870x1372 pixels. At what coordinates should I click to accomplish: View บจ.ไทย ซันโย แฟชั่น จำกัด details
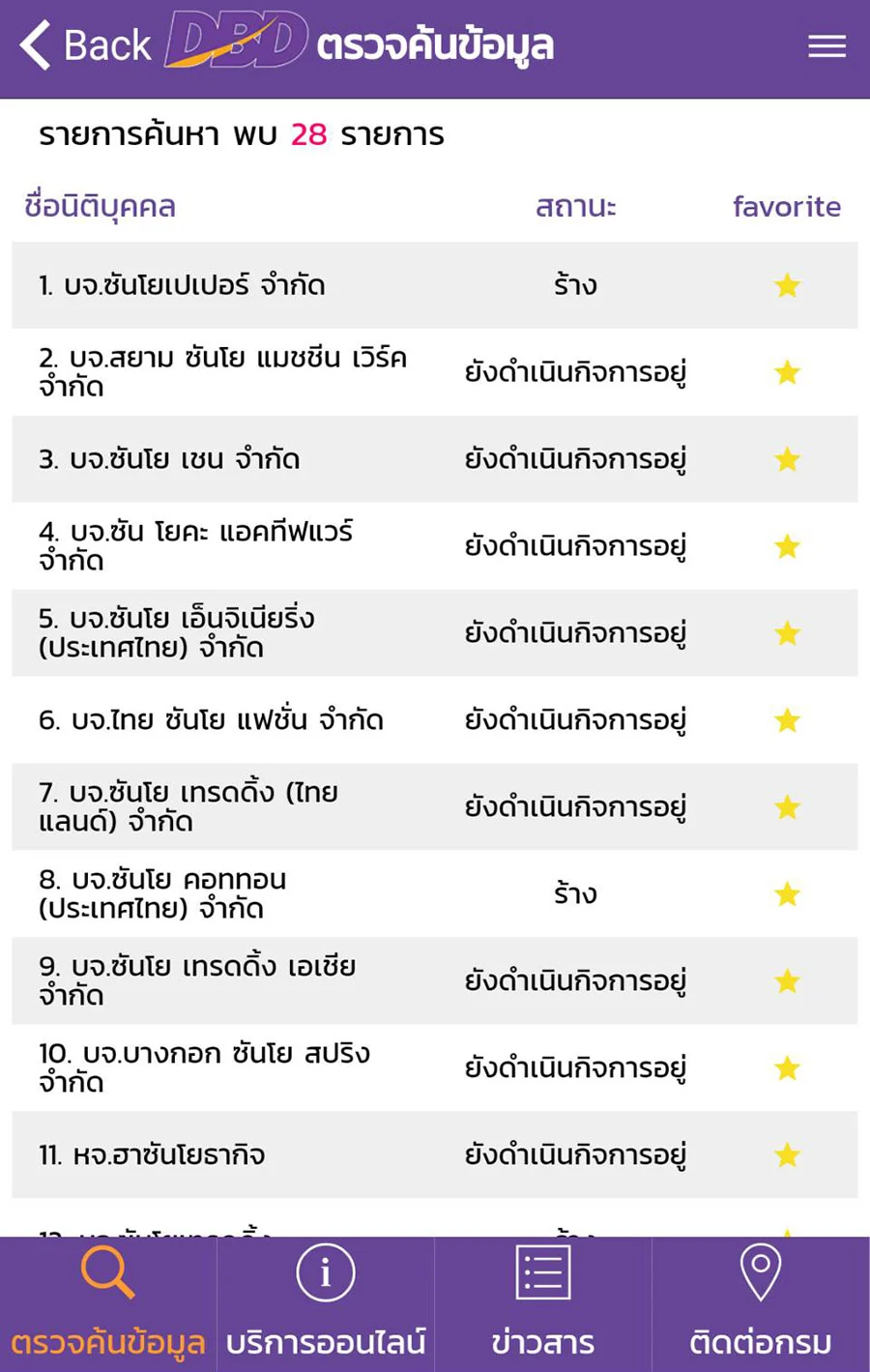click(x=211, y=720)
